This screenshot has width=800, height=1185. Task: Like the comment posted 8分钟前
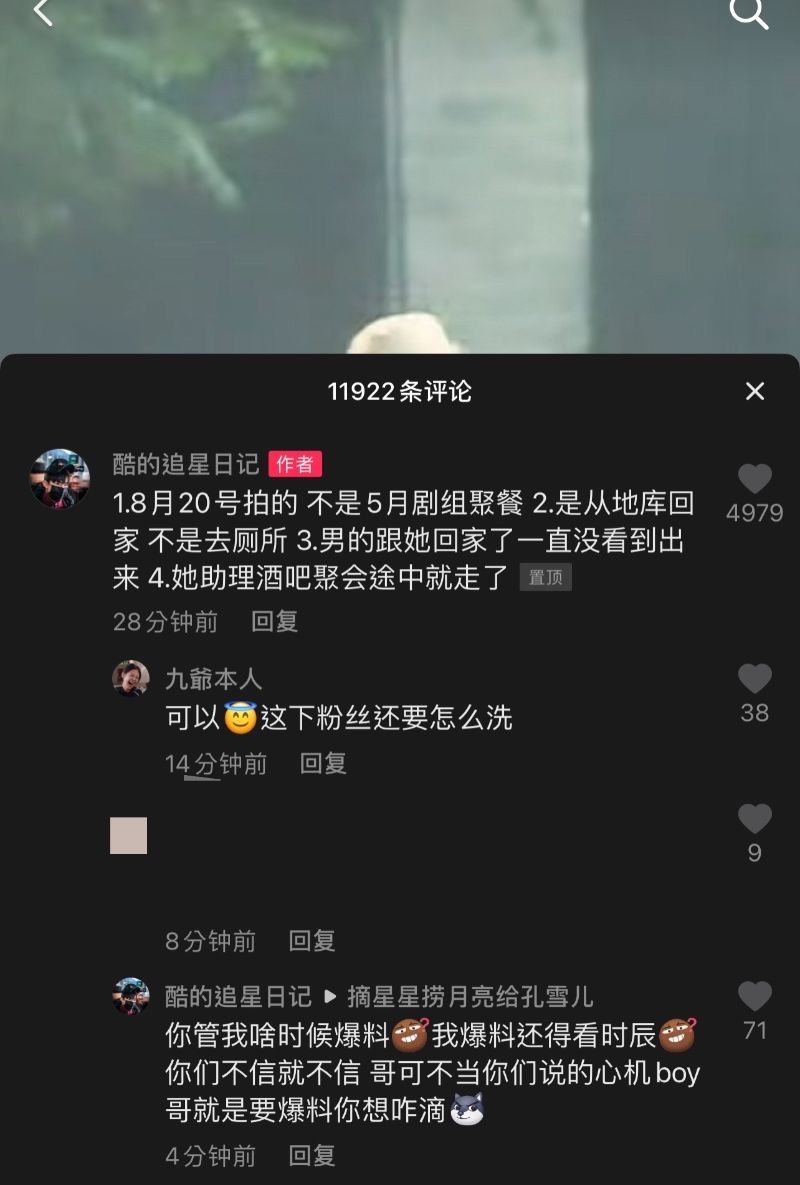[755, 820]
